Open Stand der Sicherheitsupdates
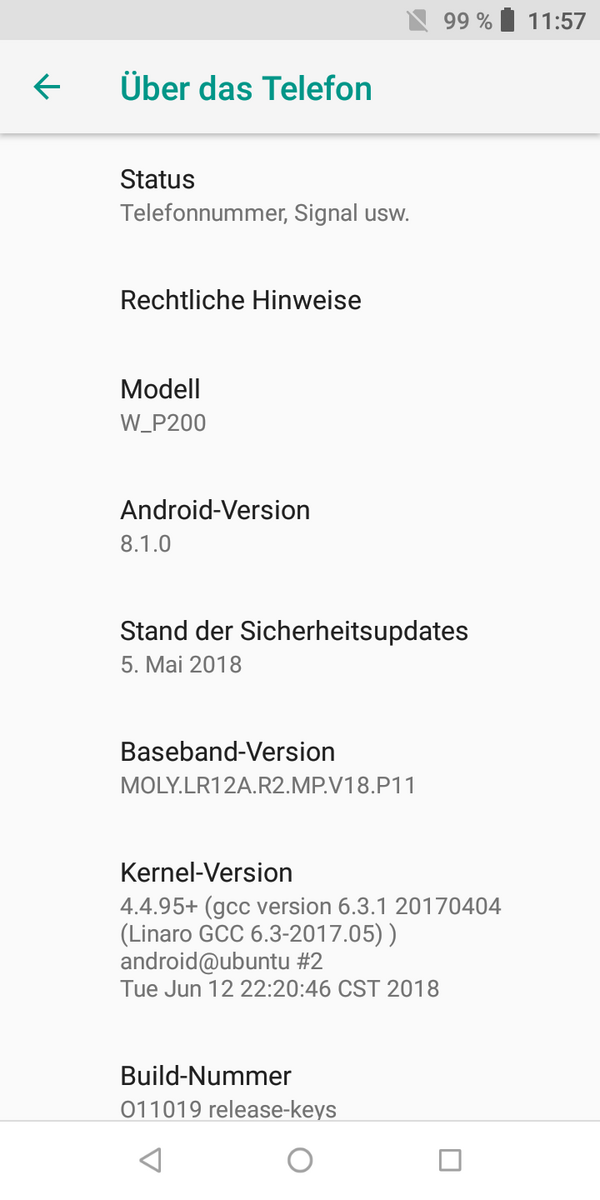Viewport: 600px width, 1200px height. click(300, 646)
